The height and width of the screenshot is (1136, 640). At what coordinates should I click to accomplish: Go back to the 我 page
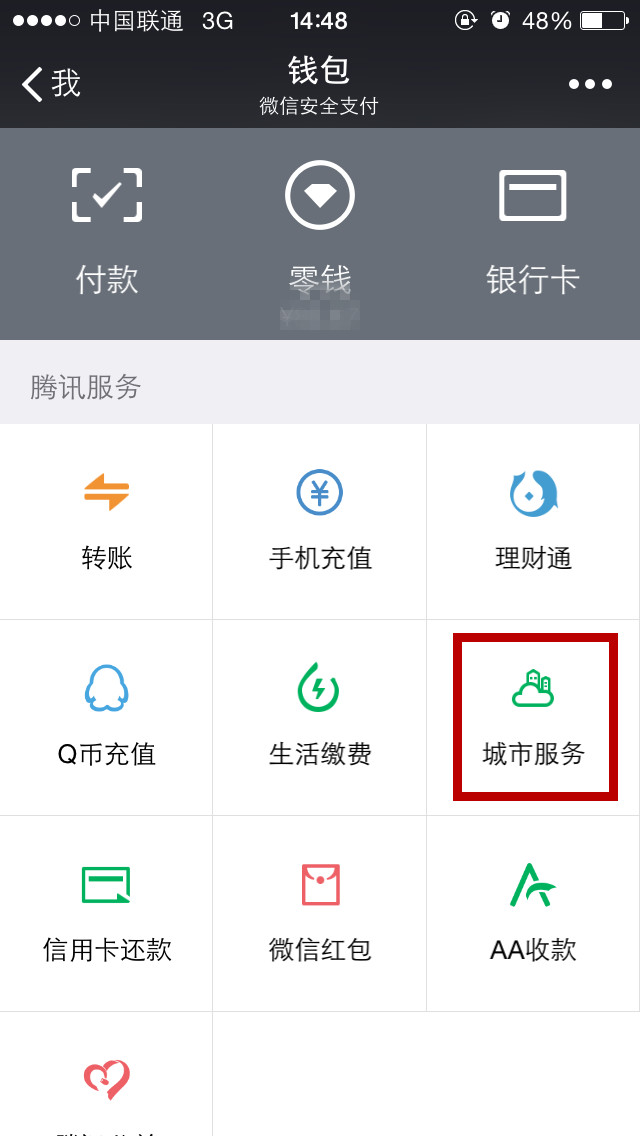52,84
